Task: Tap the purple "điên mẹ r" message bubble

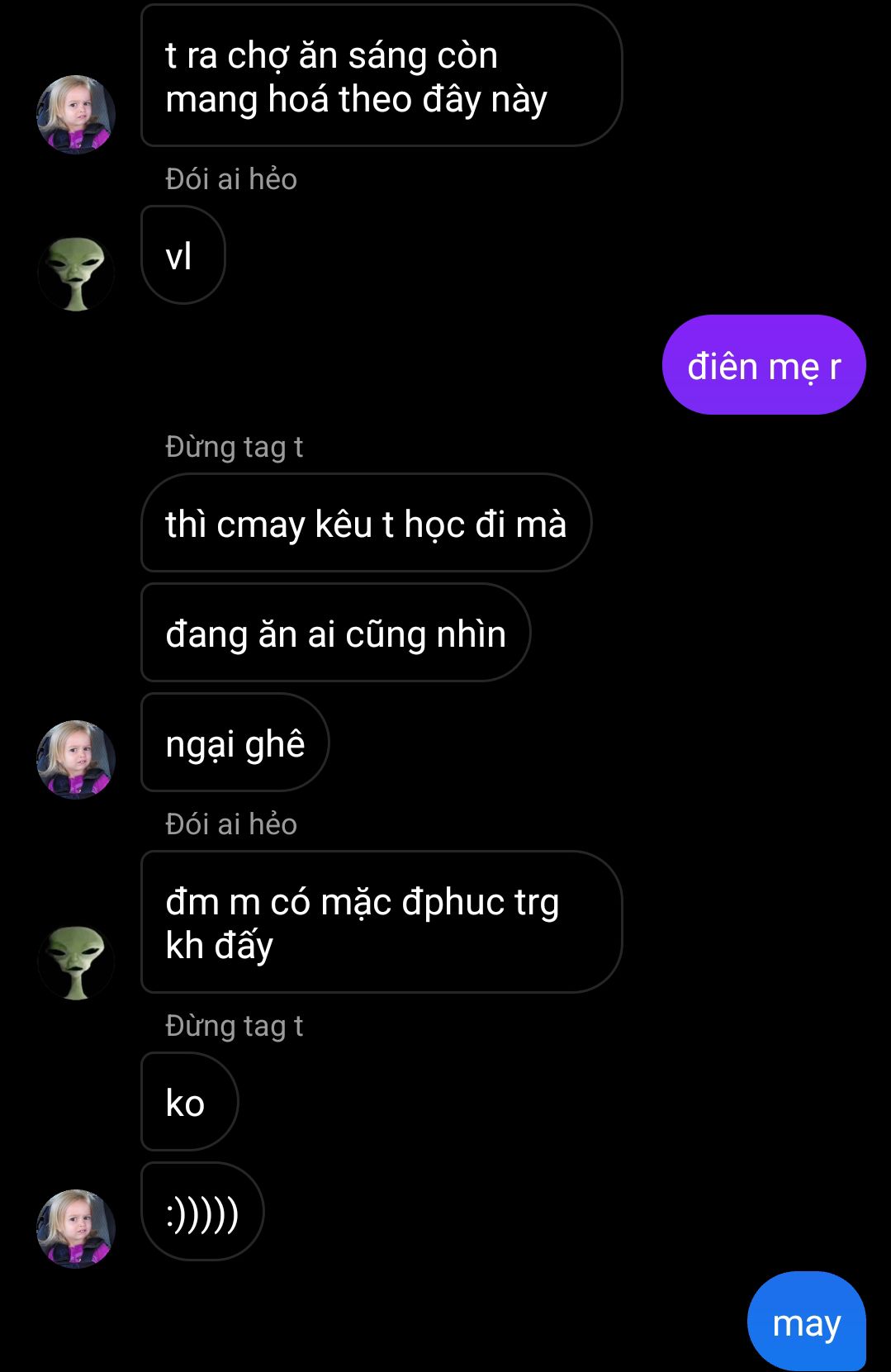Action: 763,365
